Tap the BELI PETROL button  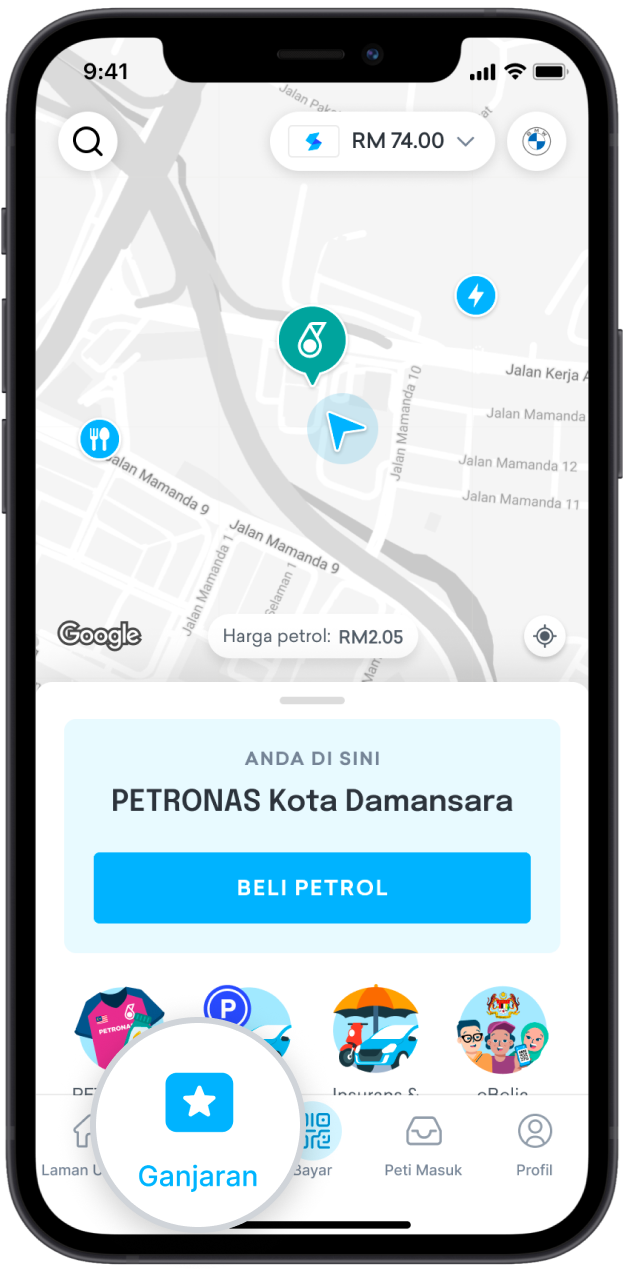click(312, 887)
